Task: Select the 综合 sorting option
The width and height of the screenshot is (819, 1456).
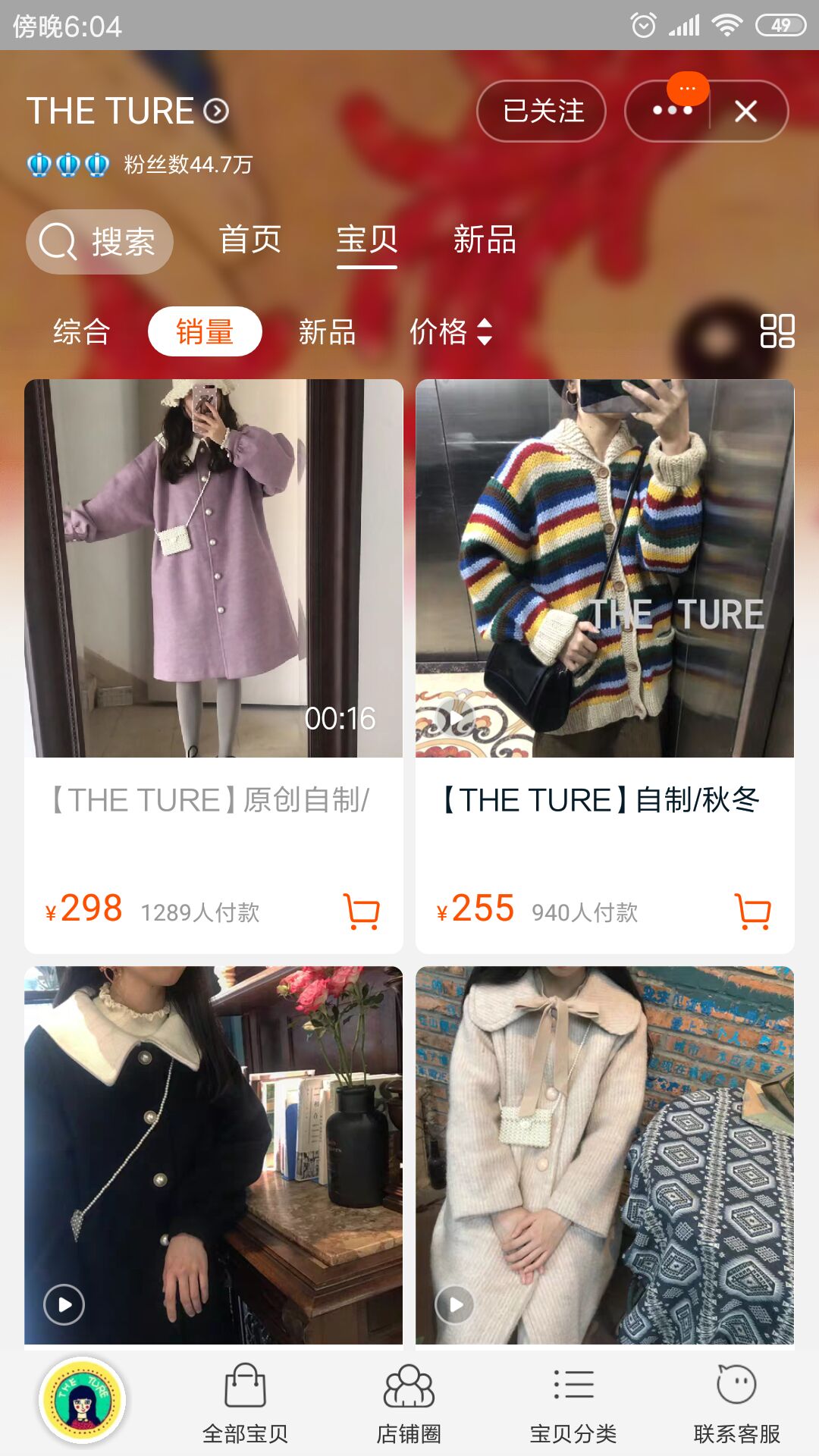Action: click(x=80, y=331)
